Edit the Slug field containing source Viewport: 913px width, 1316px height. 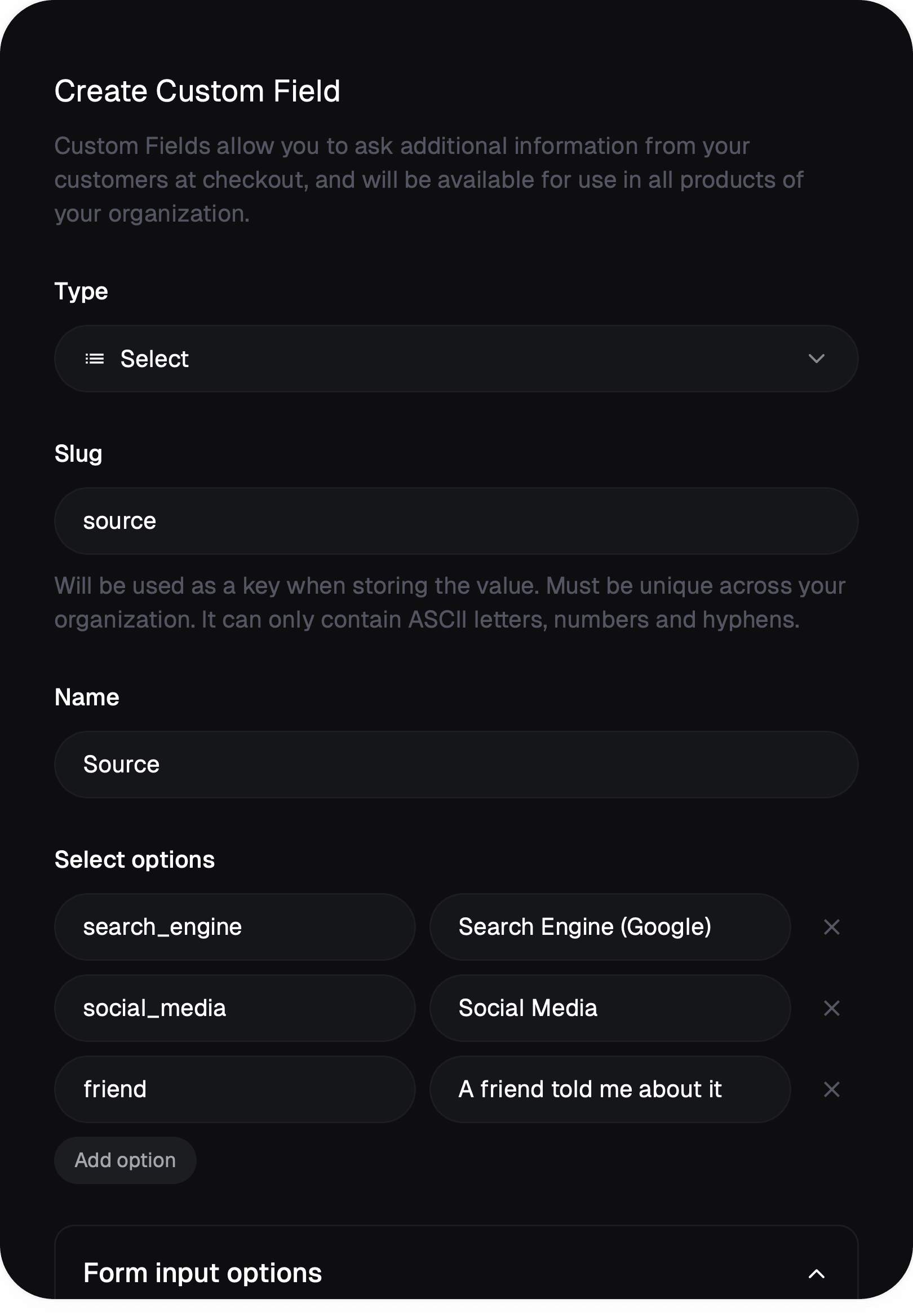pos(456,520)
